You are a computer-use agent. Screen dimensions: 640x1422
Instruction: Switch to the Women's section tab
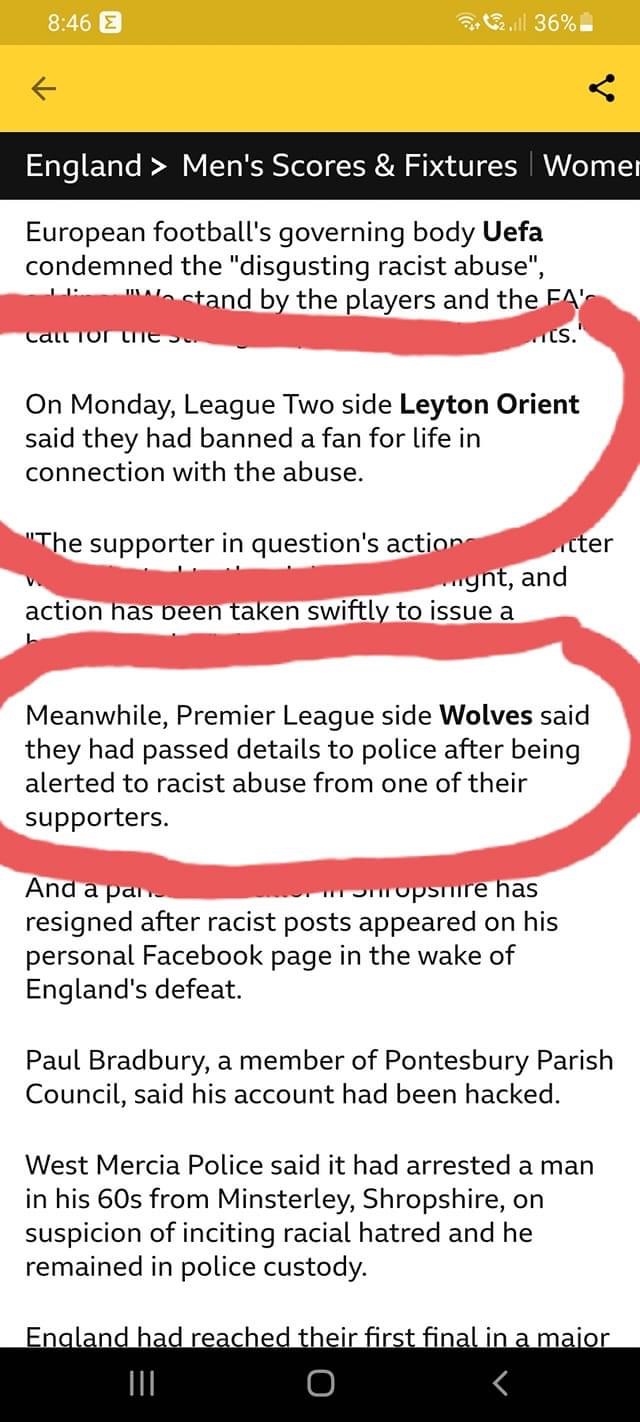point(591,165)
